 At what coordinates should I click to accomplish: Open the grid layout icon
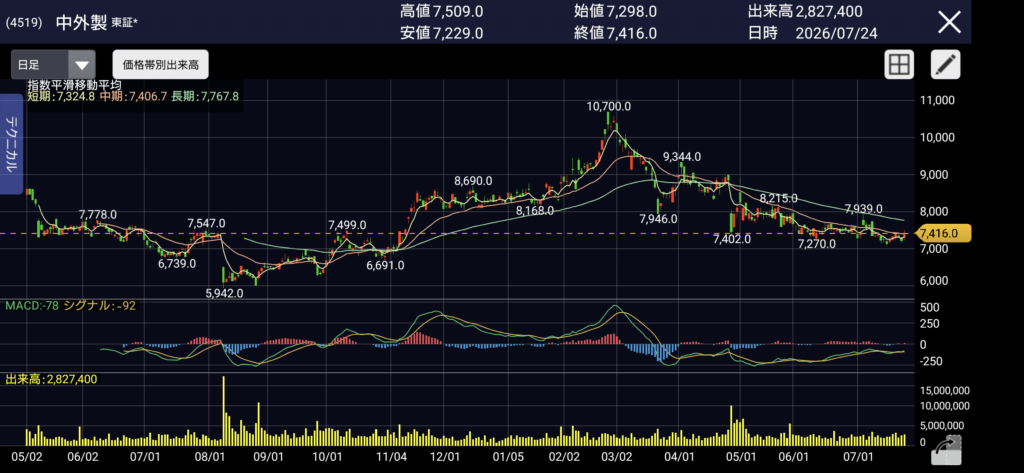[899, 65]
